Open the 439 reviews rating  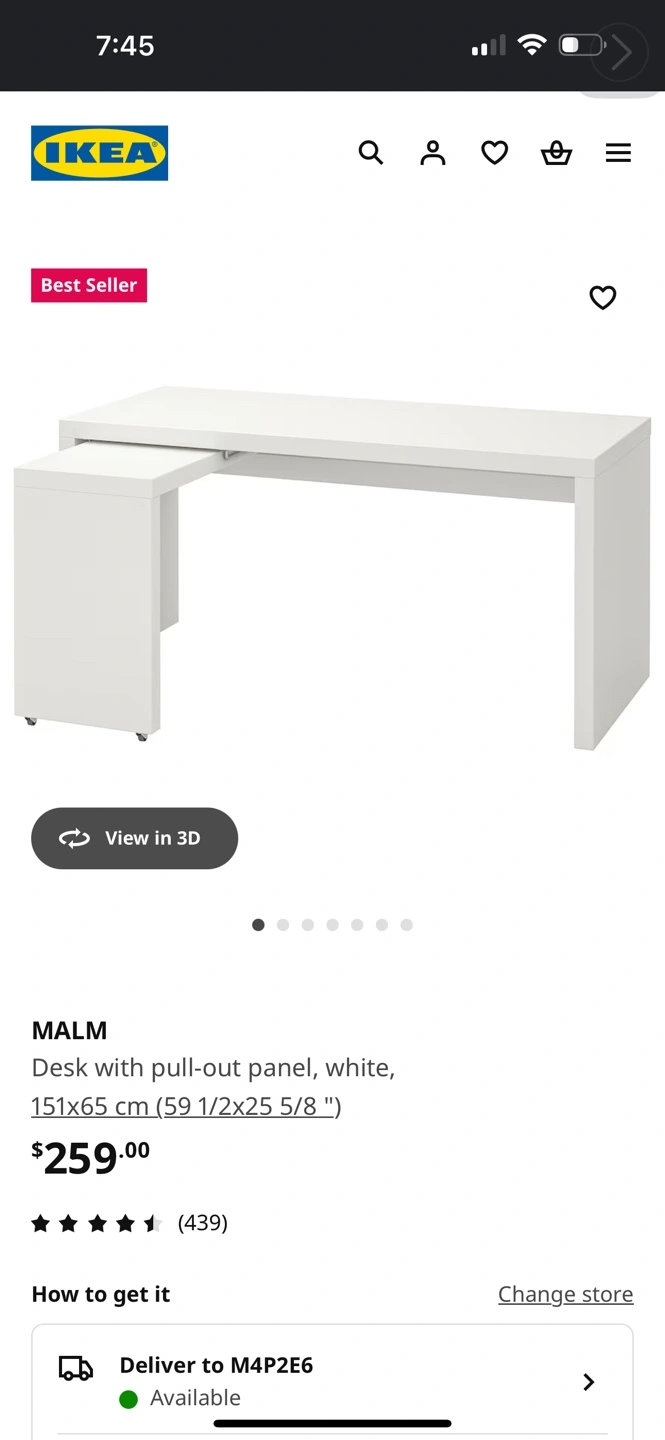[130, 1223]
